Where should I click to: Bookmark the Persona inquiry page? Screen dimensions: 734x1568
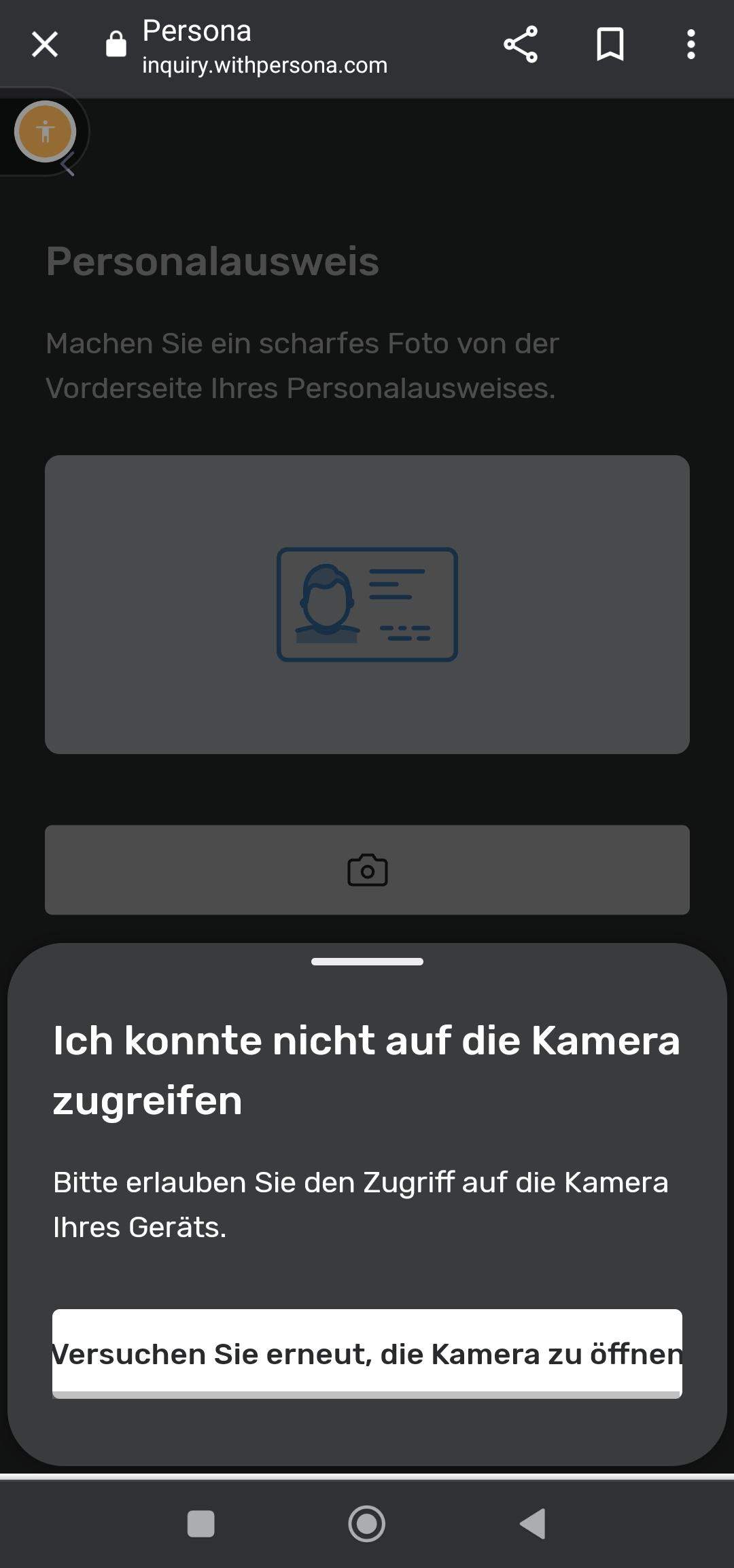click(x=608, y=44)
